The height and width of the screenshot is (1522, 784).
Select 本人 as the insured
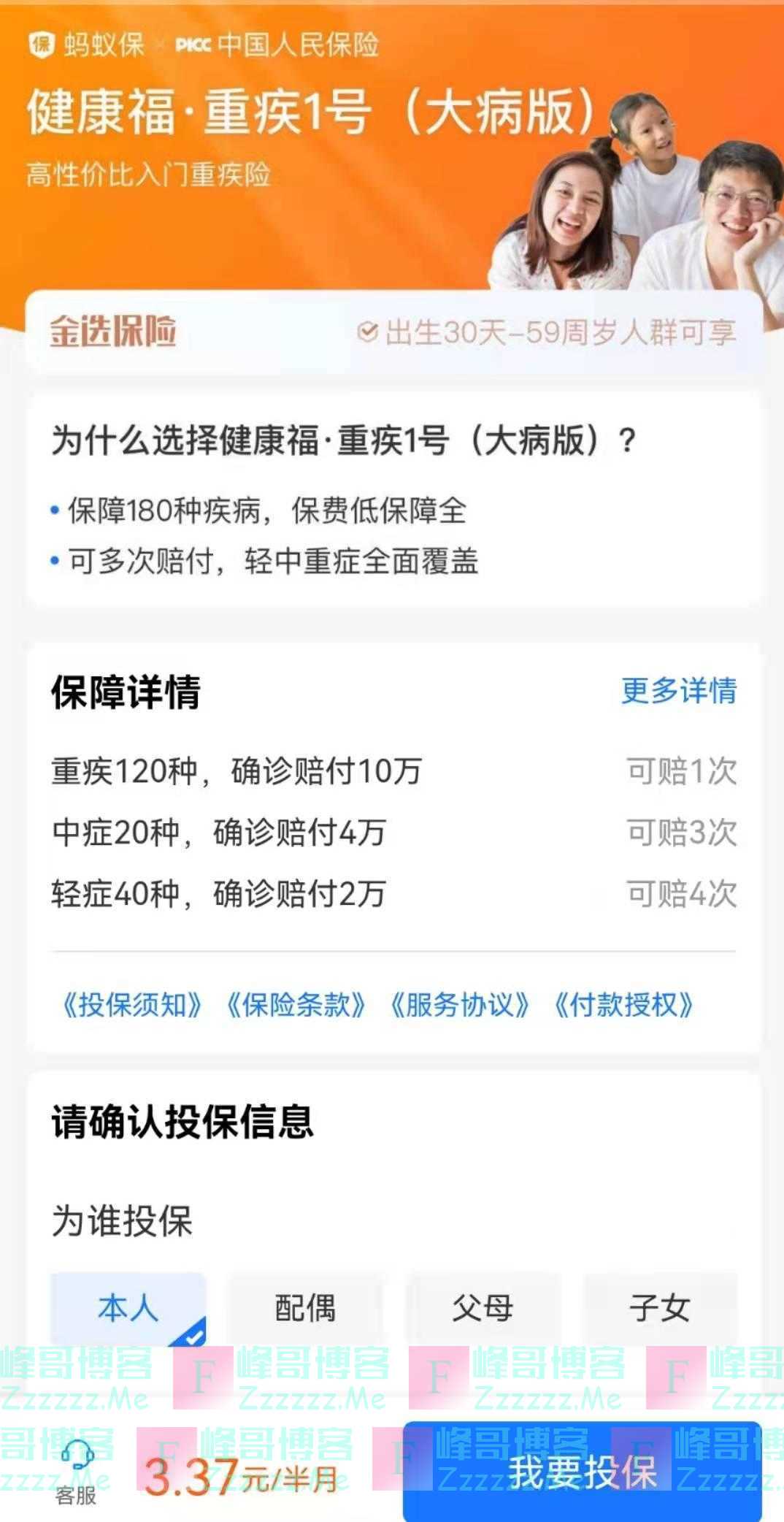(x=128, y=1307)
